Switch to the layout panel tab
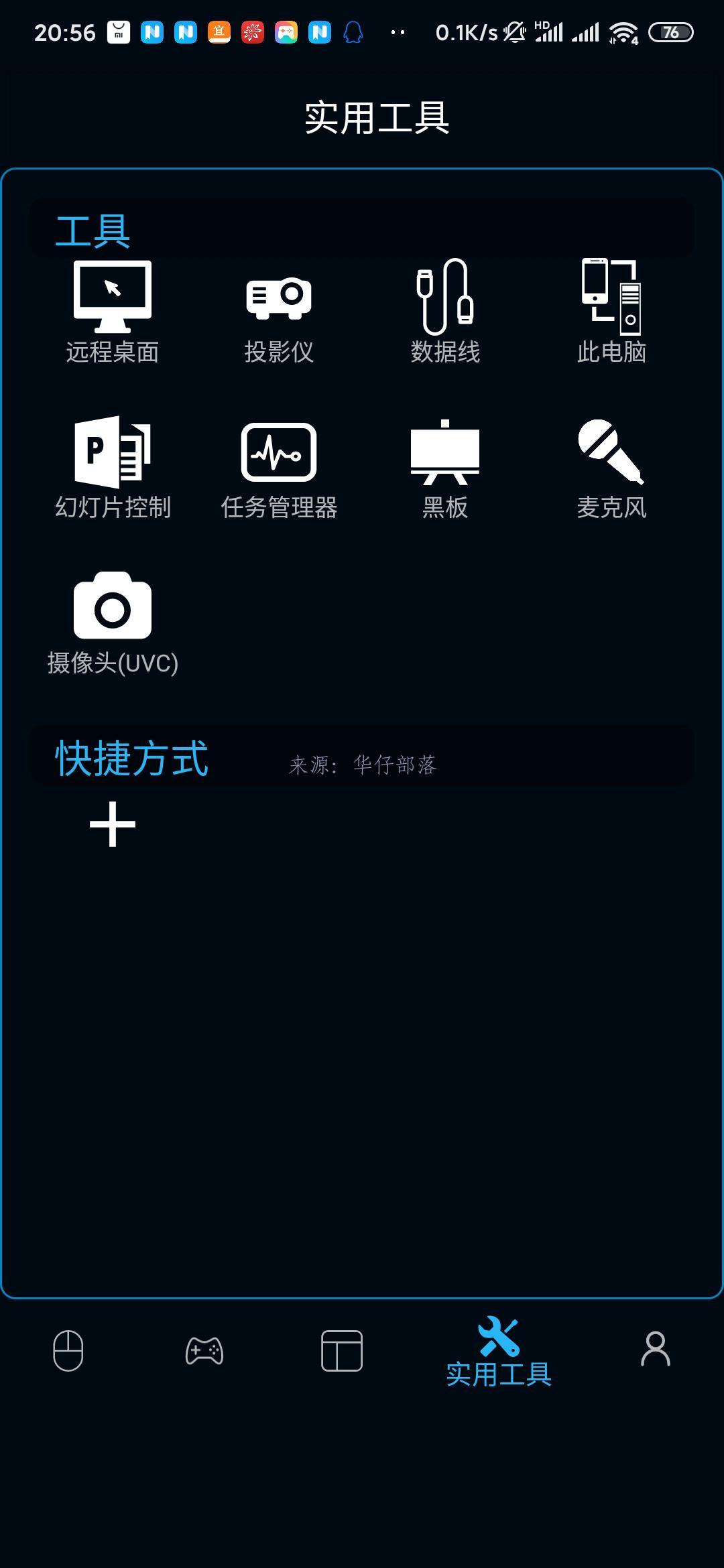 [x=342, y=1351]
